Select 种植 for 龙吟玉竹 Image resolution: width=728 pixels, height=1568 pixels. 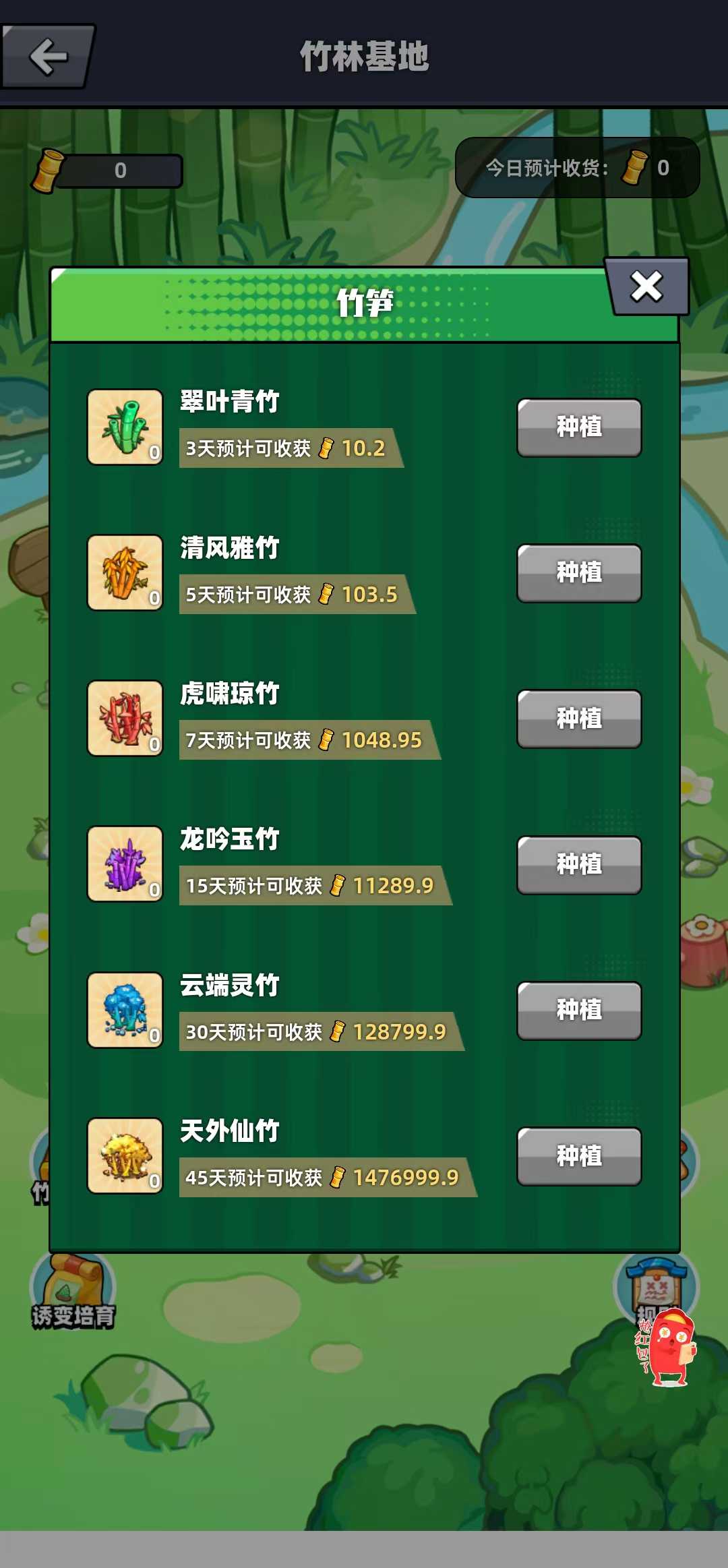pos(579,865)
